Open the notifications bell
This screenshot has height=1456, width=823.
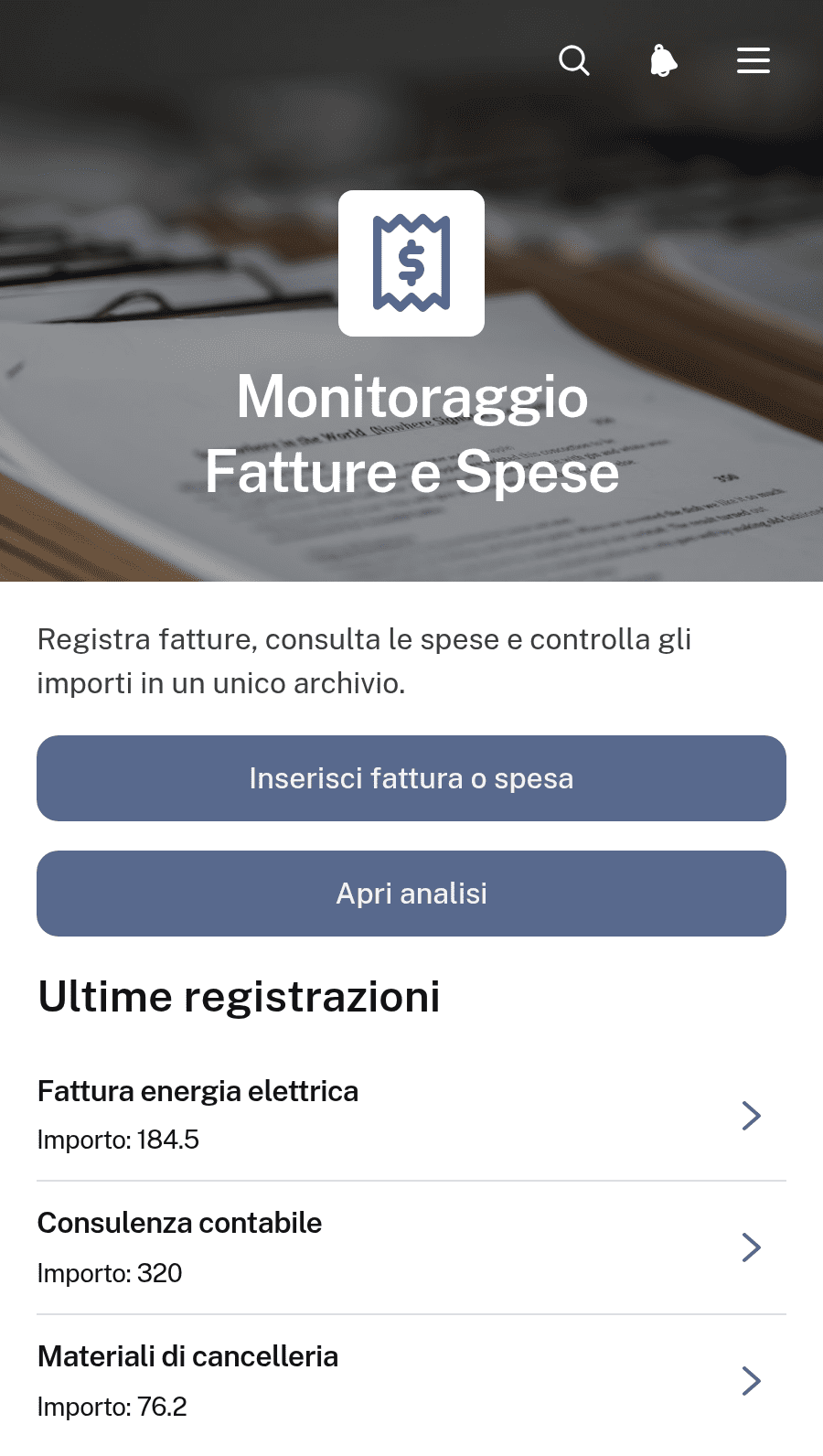pyautogui.click(x=663, y=60)
